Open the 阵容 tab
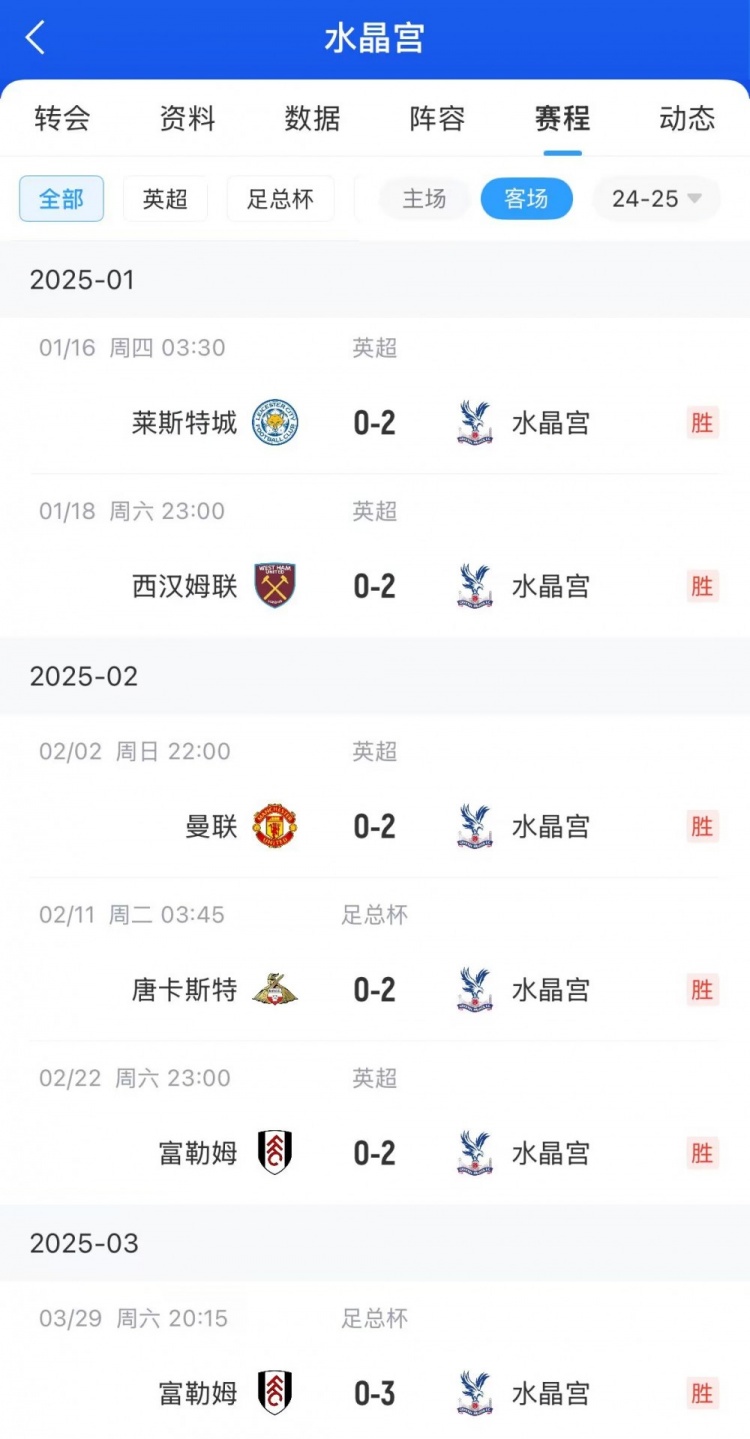The height and width of the screenshot is (1439, 750). coord(437,119)
